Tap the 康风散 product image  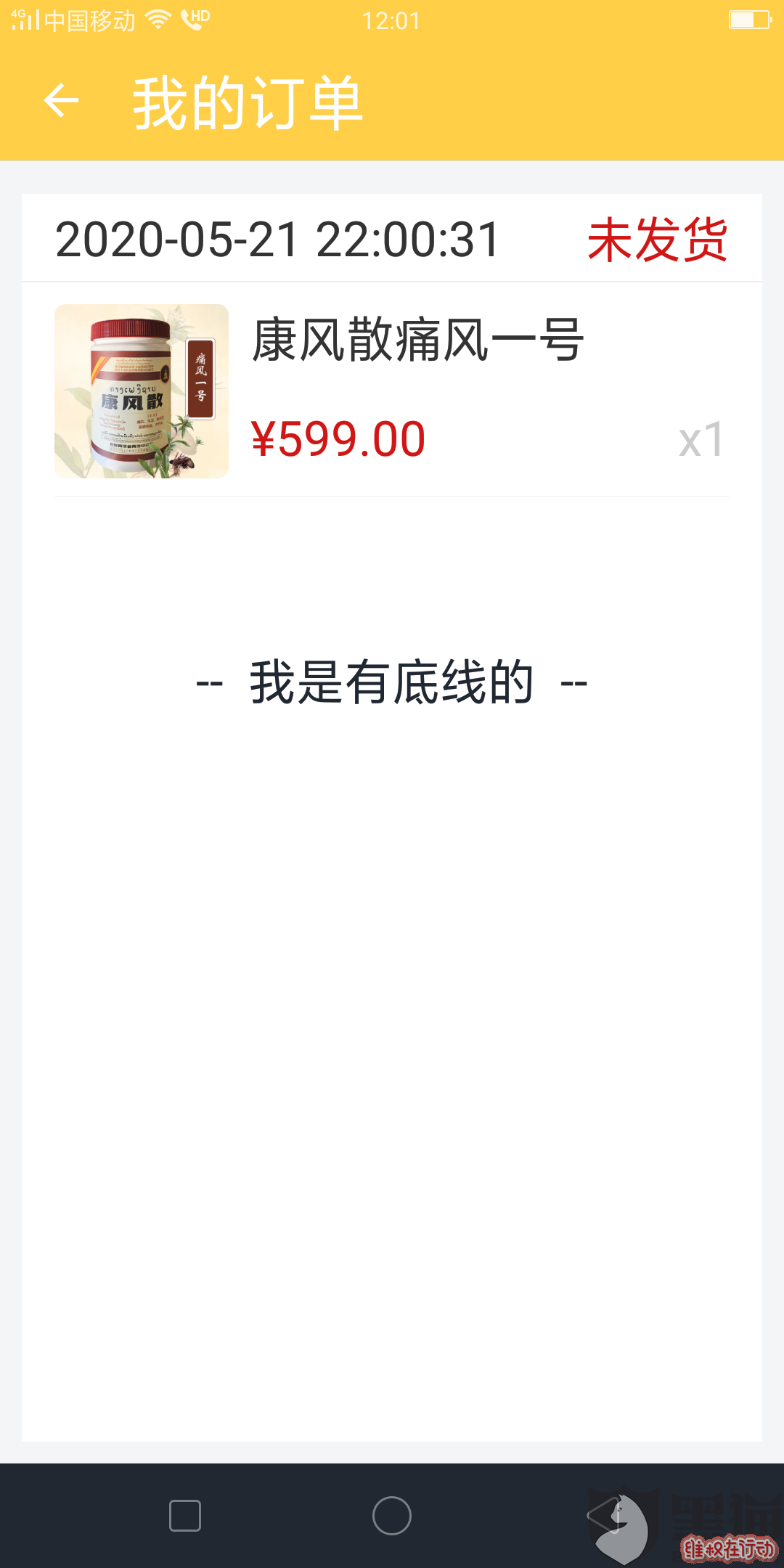coord(142,391)
